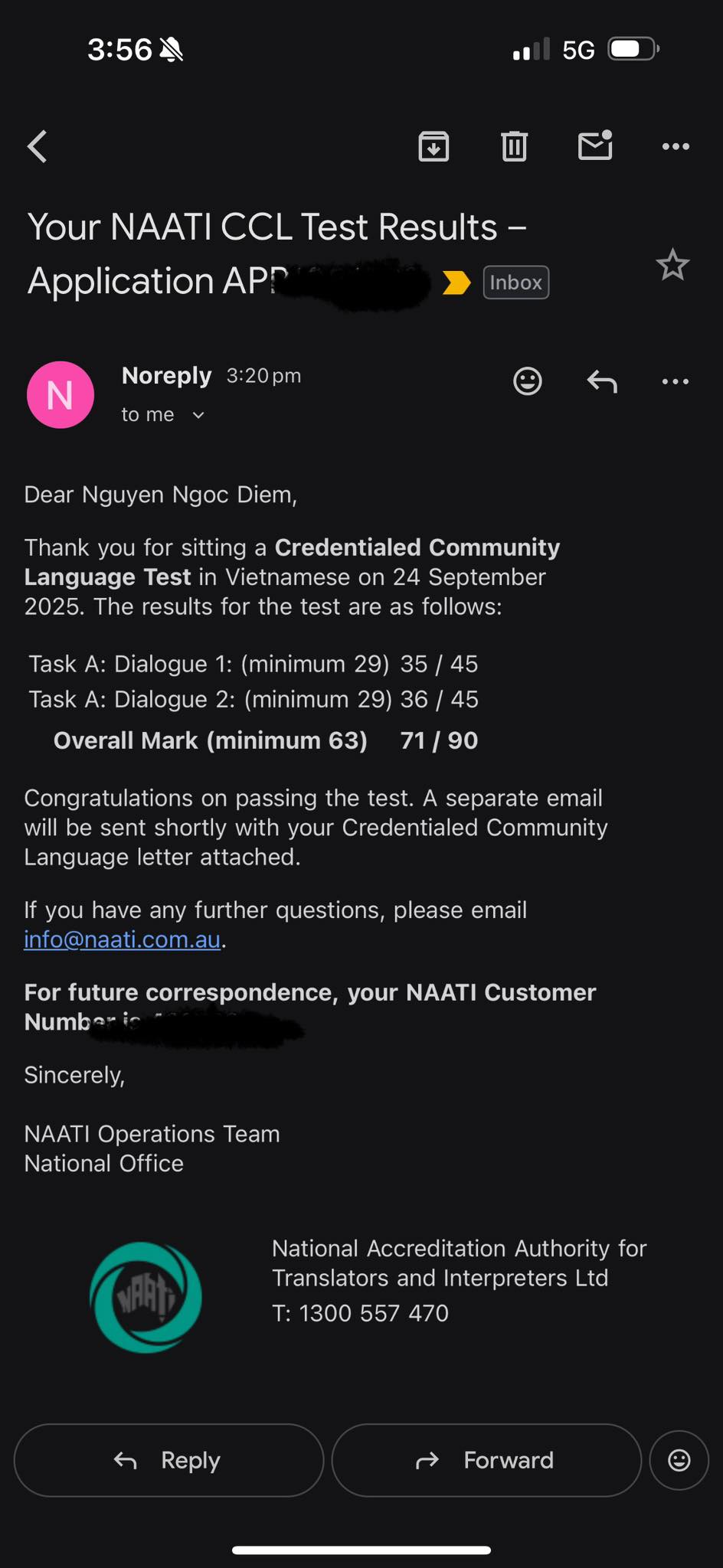Image resolution: width=723 pixels, height=1568 pixels.
Task: Reply using the arrow beside the sender
Action: click(602, 381)
